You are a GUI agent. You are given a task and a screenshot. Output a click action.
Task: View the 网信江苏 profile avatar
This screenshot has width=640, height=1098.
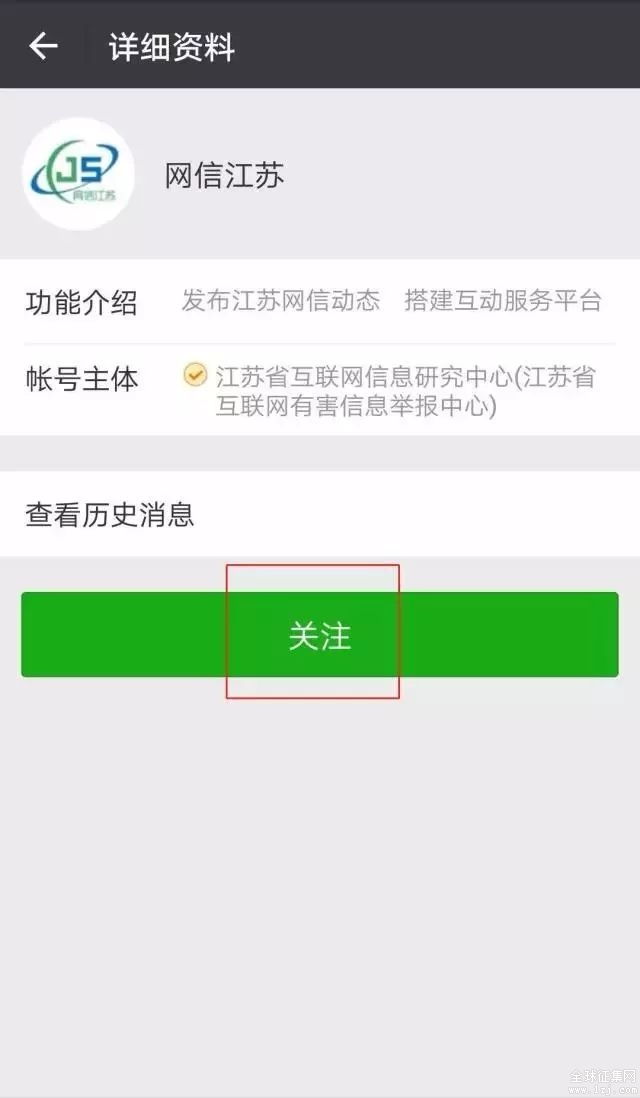point(78,174)
